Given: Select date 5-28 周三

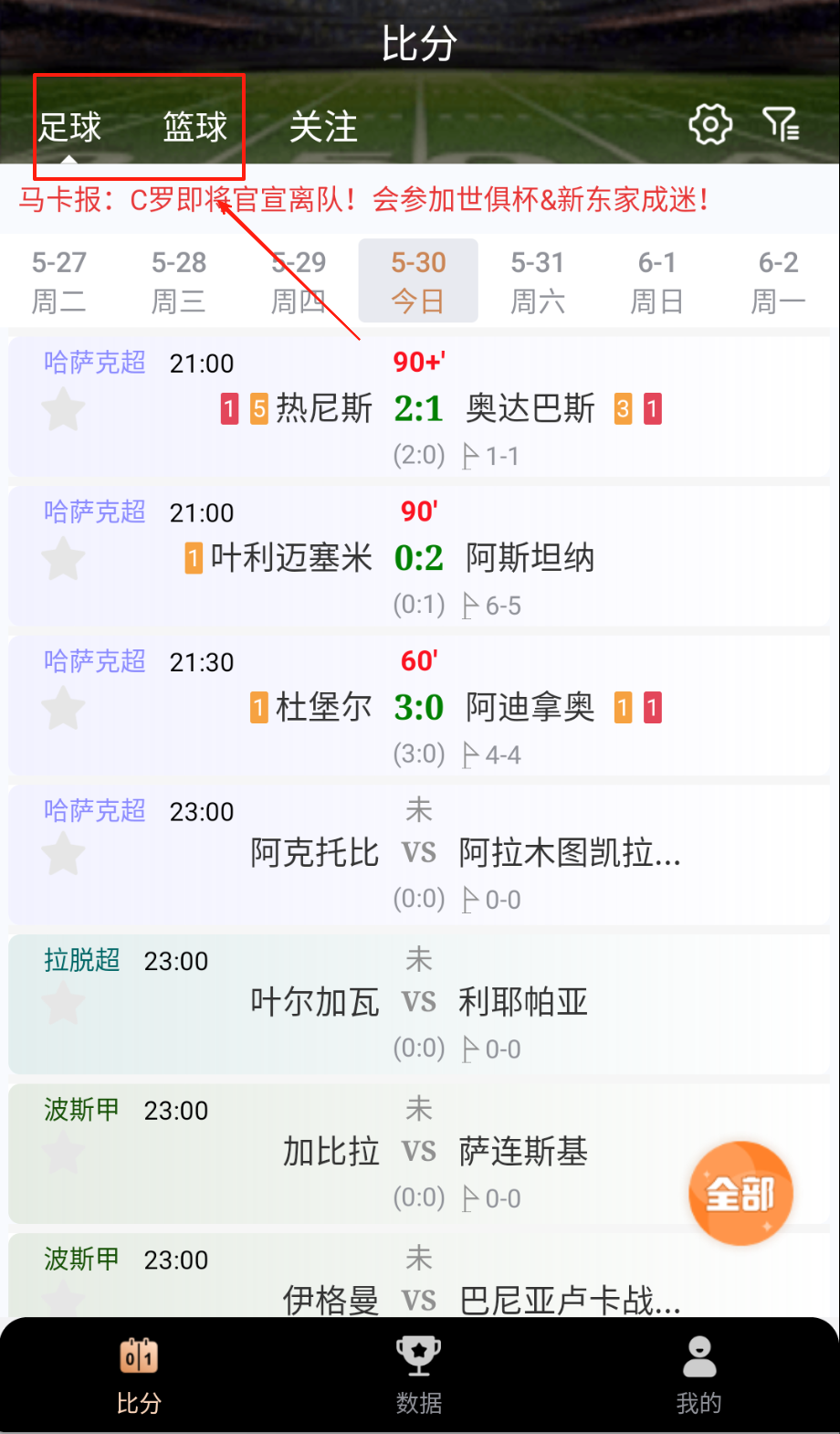Looking at the screenshot, I should 179,280.
